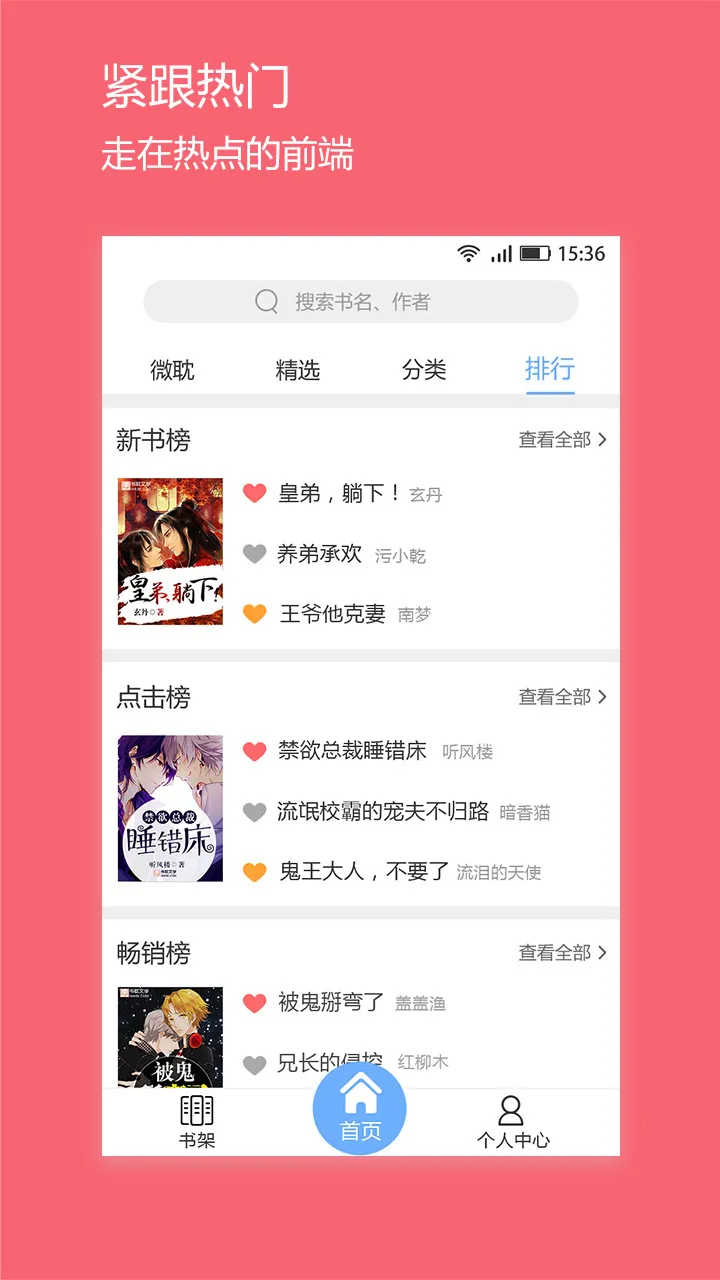This screenshot has height=1280, width=720.
Task: Toggle the red heart next to 被鬼掰弯了
Action: point(253,1002)
